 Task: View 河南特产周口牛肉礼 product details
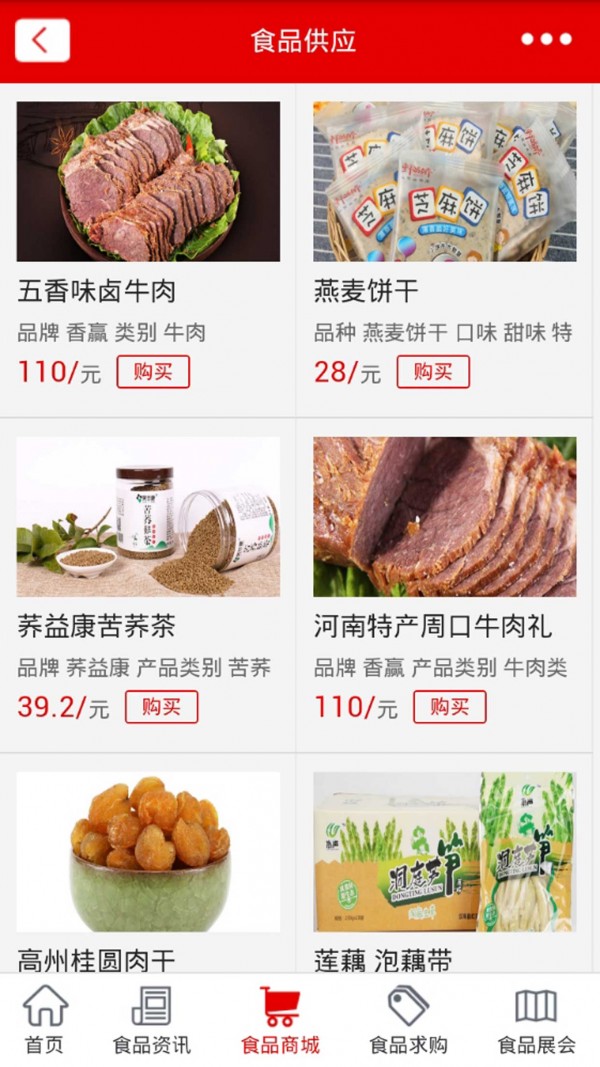click(444, 517)
